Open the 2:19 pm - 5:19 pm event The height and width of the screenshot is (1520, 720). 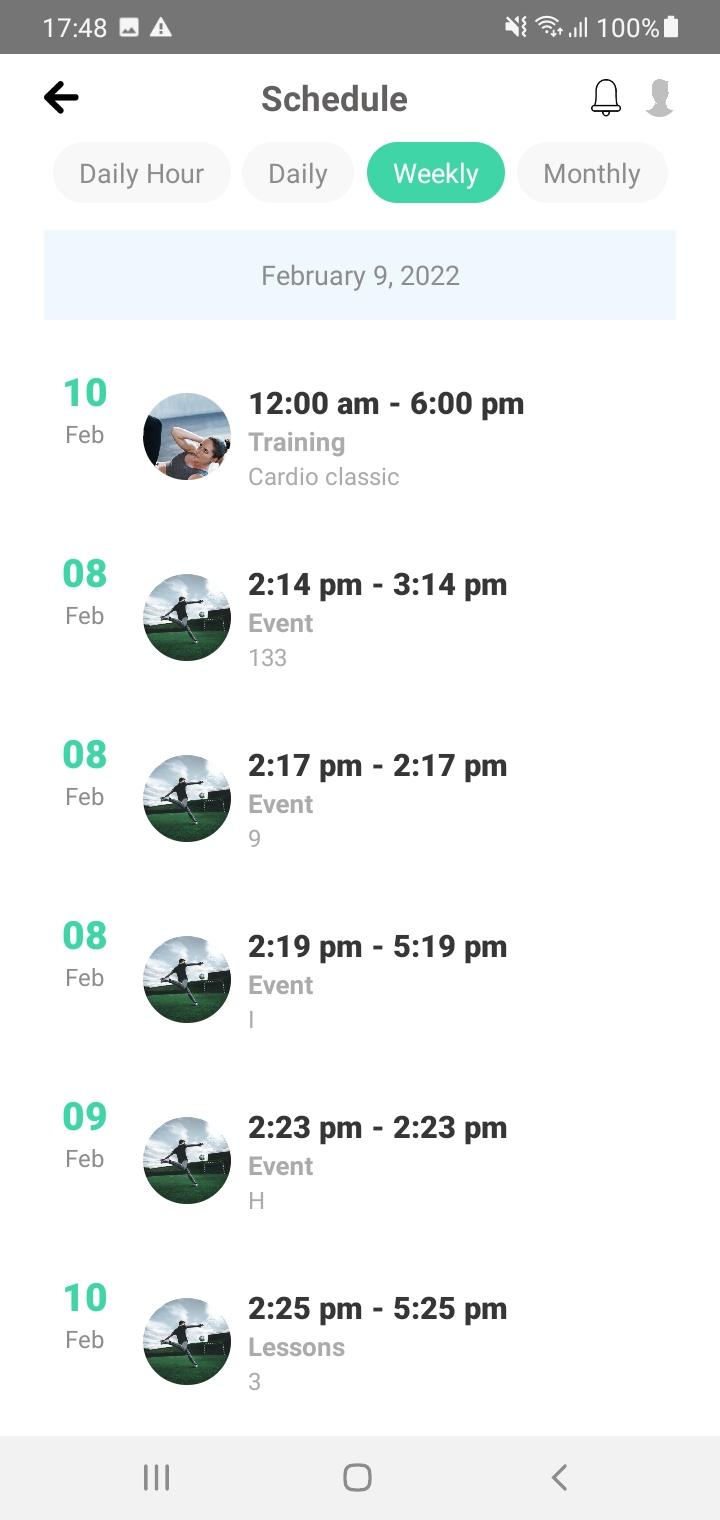360,979
